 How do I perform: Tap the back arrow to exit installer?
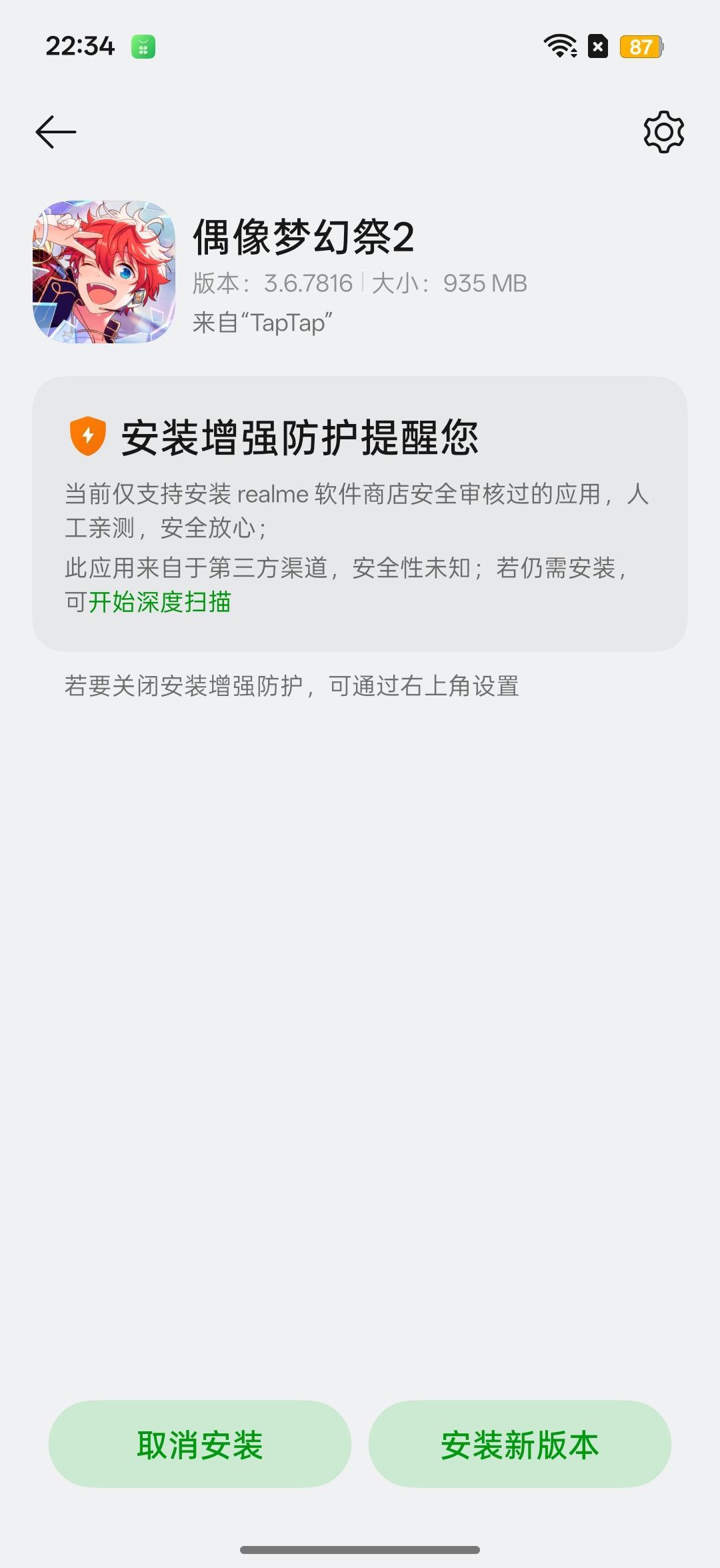click(x=55, y=131)
